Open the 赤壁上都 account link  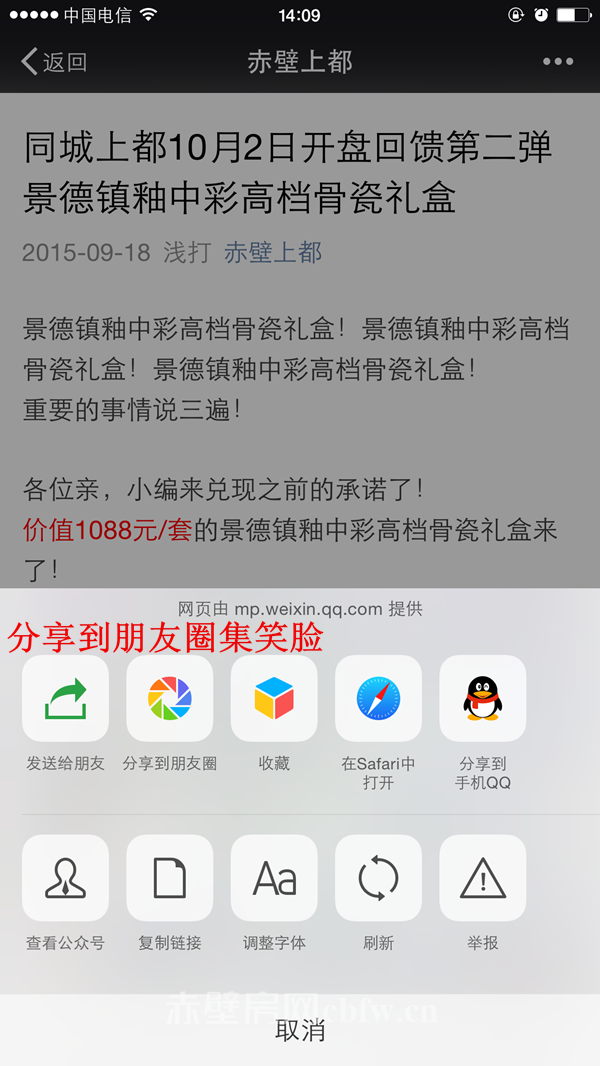coord(273,252)
